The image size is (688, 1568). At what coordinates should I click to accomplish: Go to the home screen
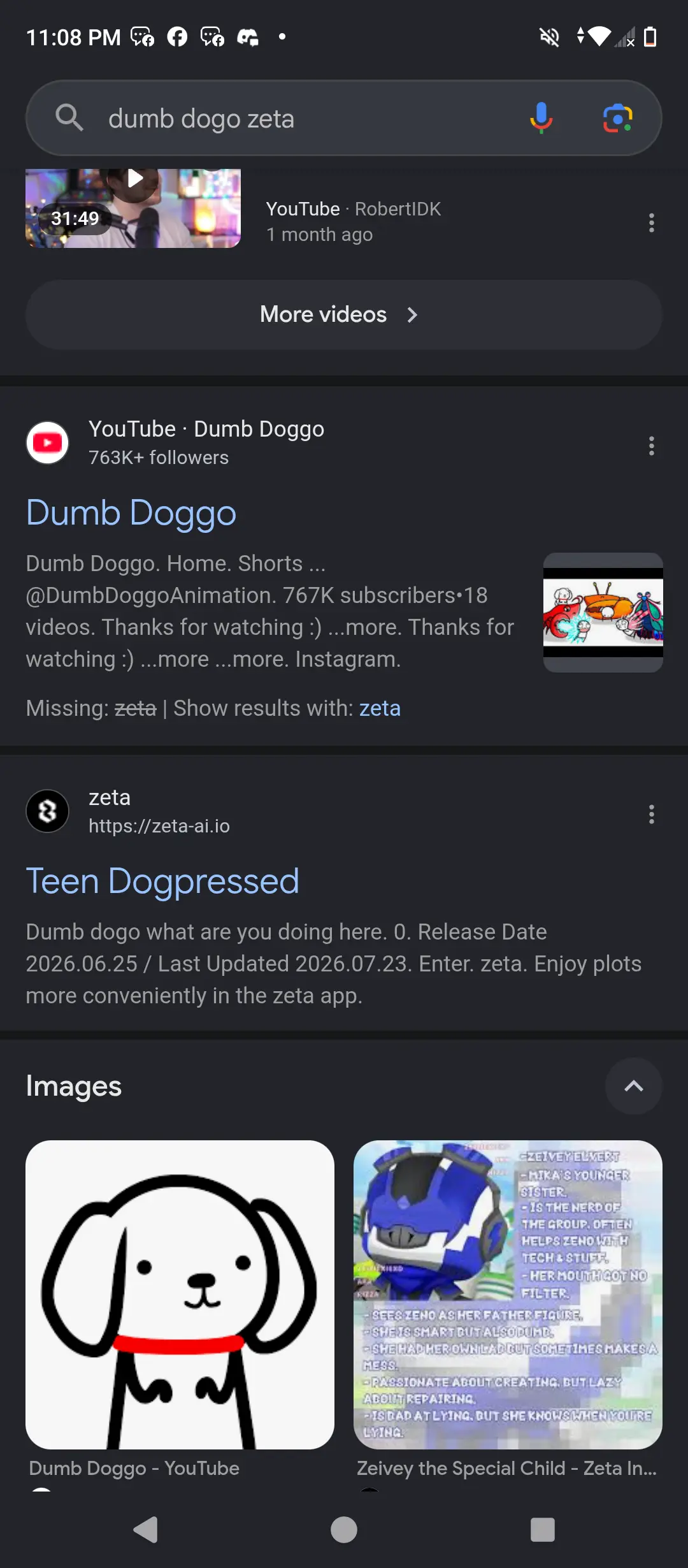344,1530
